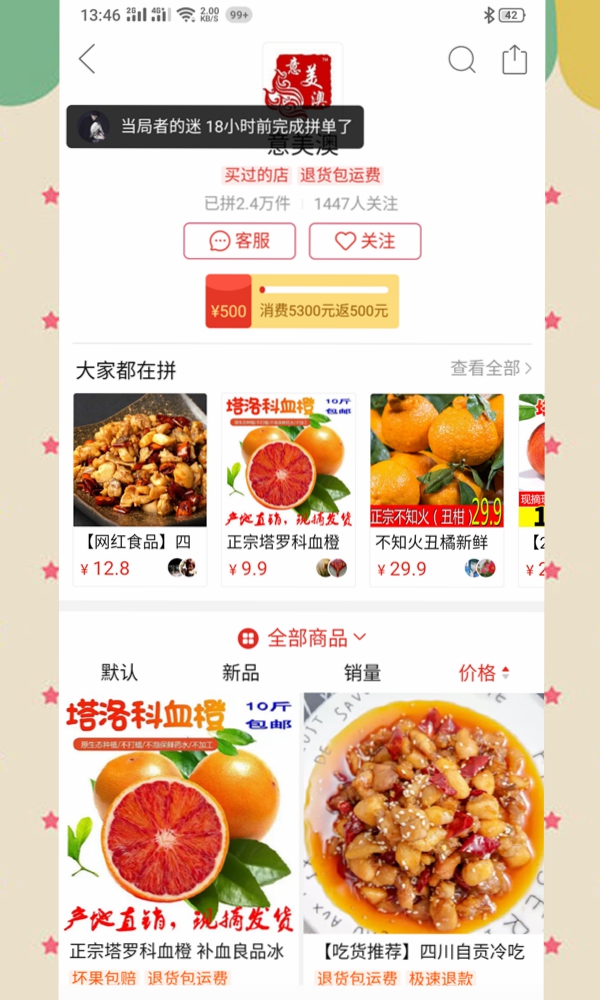
Task: Follow the shop with 关注
Action: [x=365, y=241]
